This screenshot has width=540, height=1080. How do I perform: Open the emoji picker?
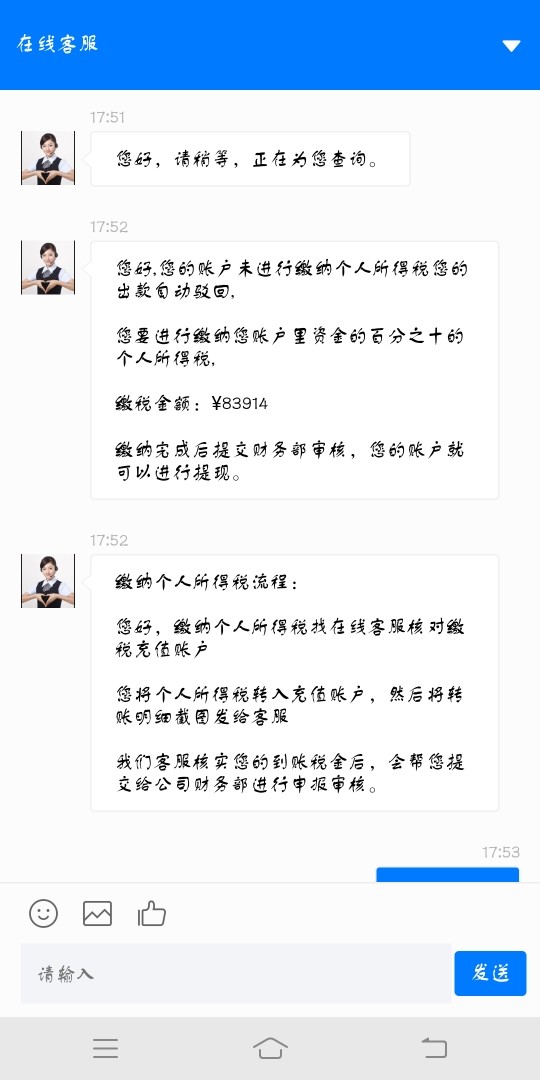43,913
